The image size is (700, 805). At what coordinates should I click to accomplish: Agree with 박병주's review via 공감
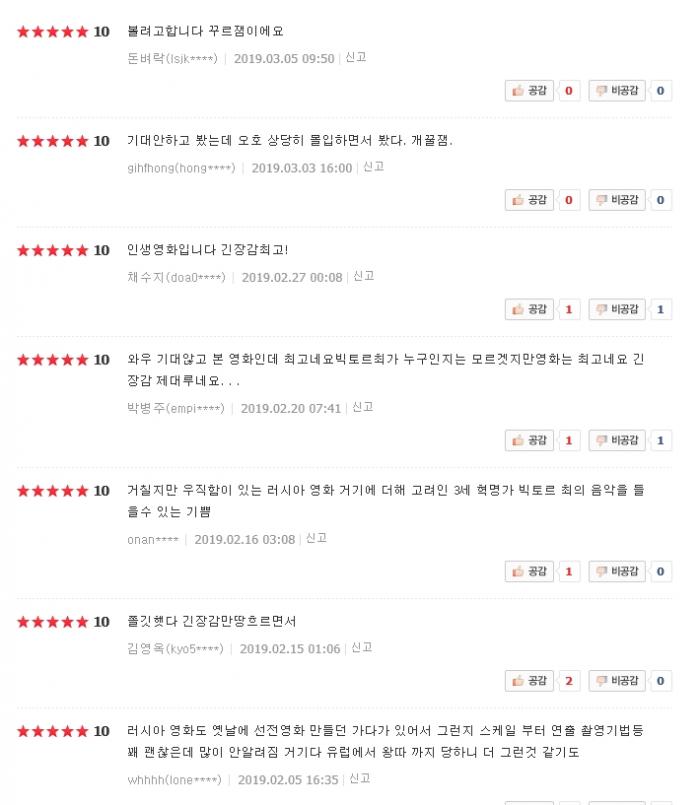click(x=530, y=440)
